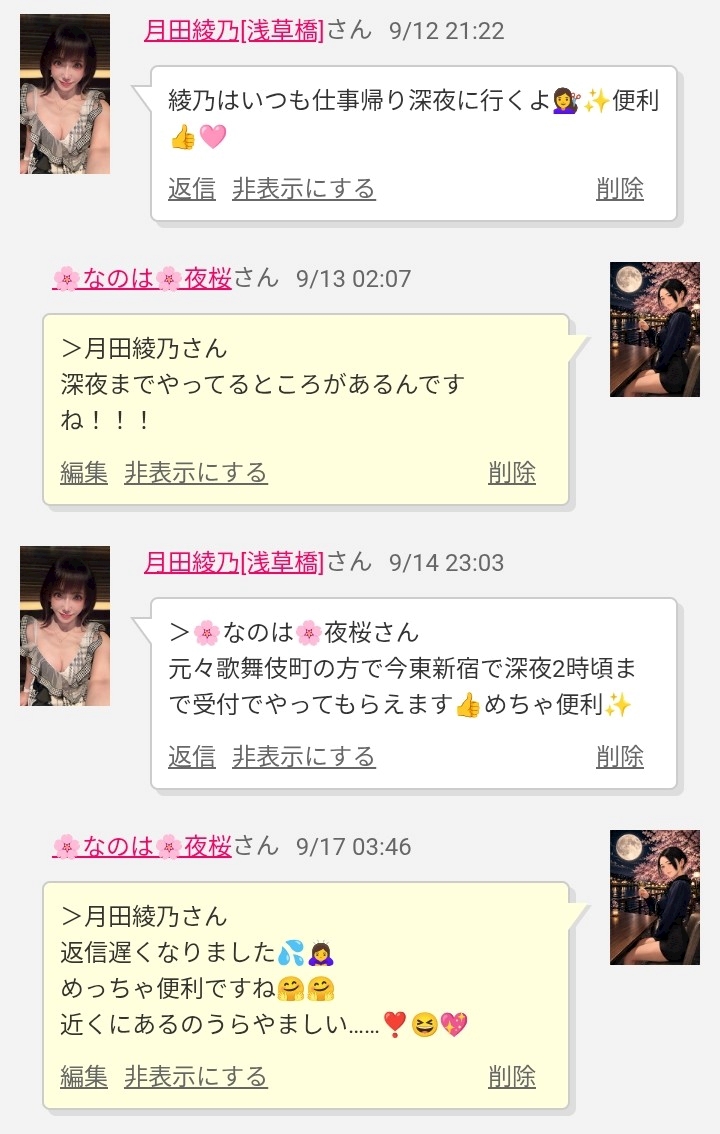This screenshot has width=720, height=1134.
Task: Open 月田綾乃 profile link on 9/12 comment
Action: click(x=234, y=30)
